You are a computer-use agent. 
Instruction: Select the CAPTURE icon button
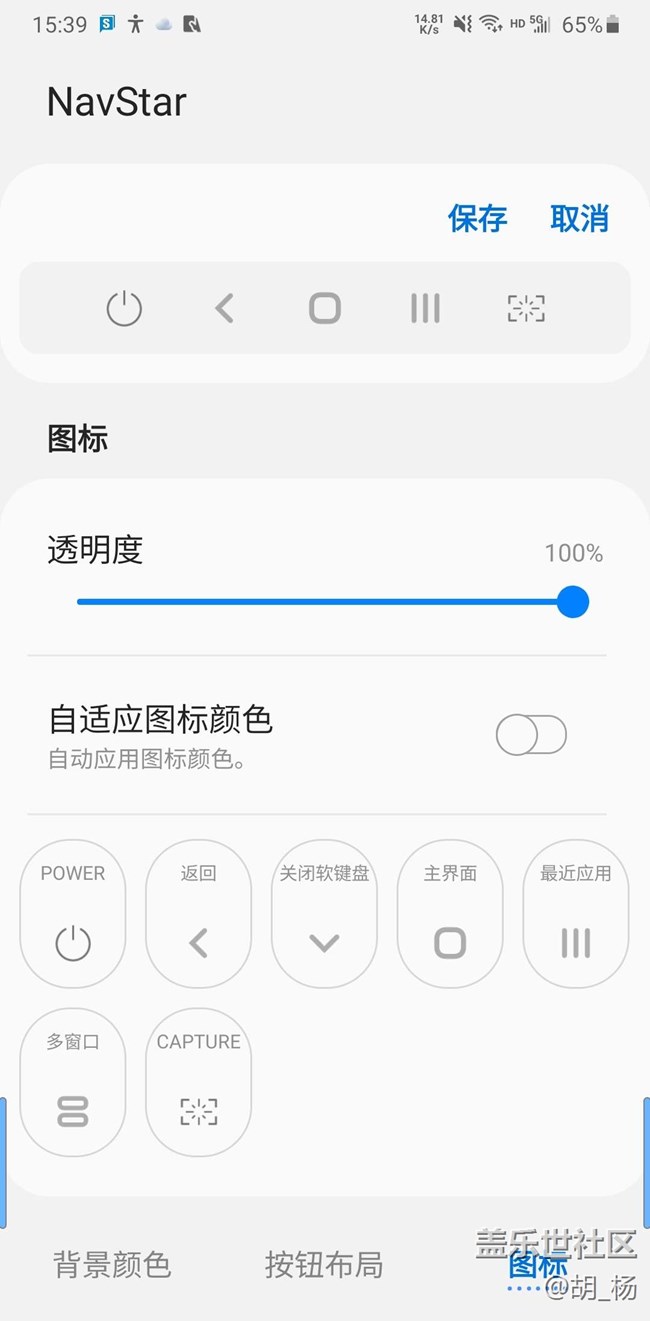[198, 1082]
